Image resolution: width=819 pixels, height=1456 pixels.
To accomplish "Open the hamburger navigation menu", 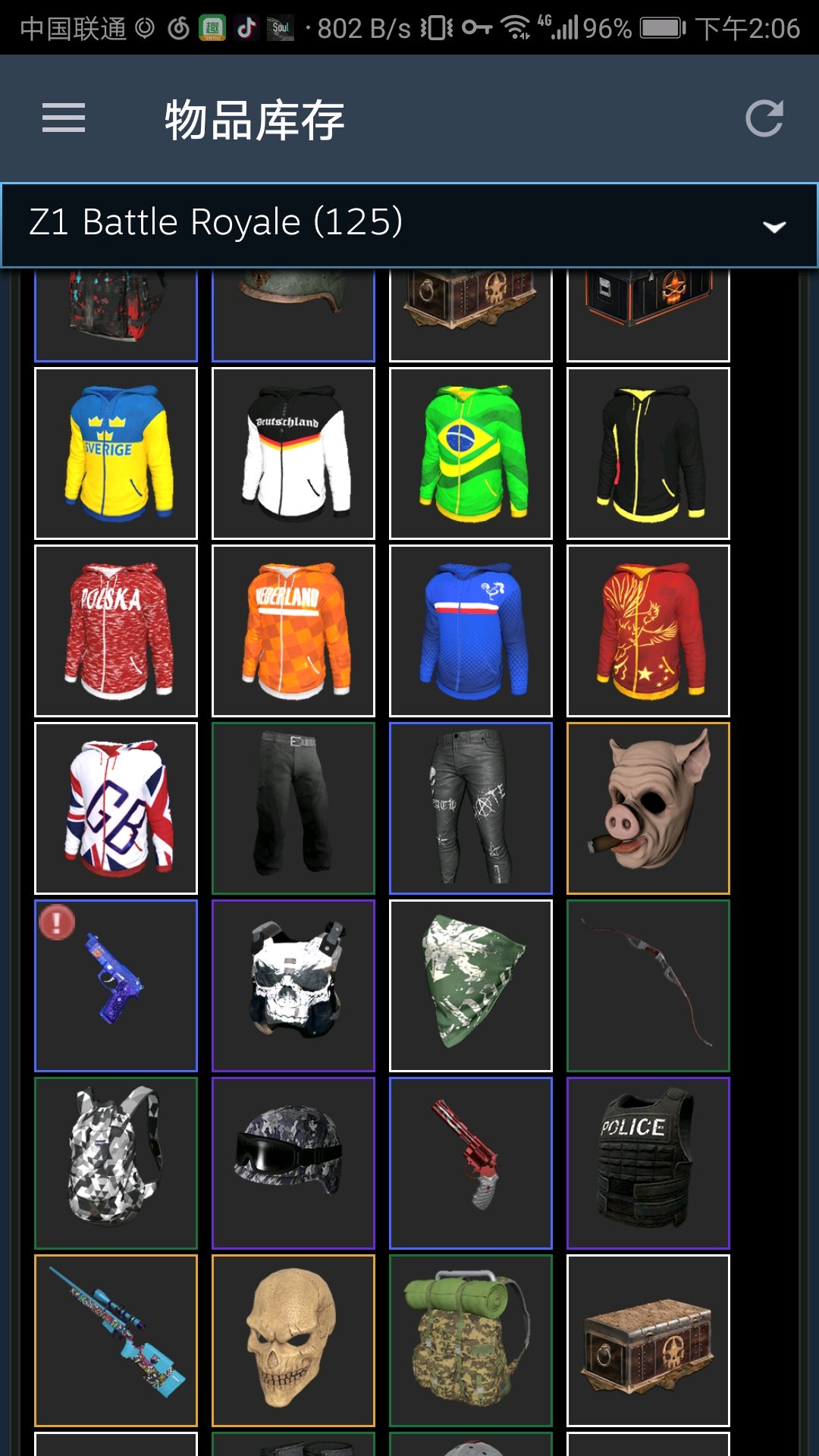I will coord(64,118).
